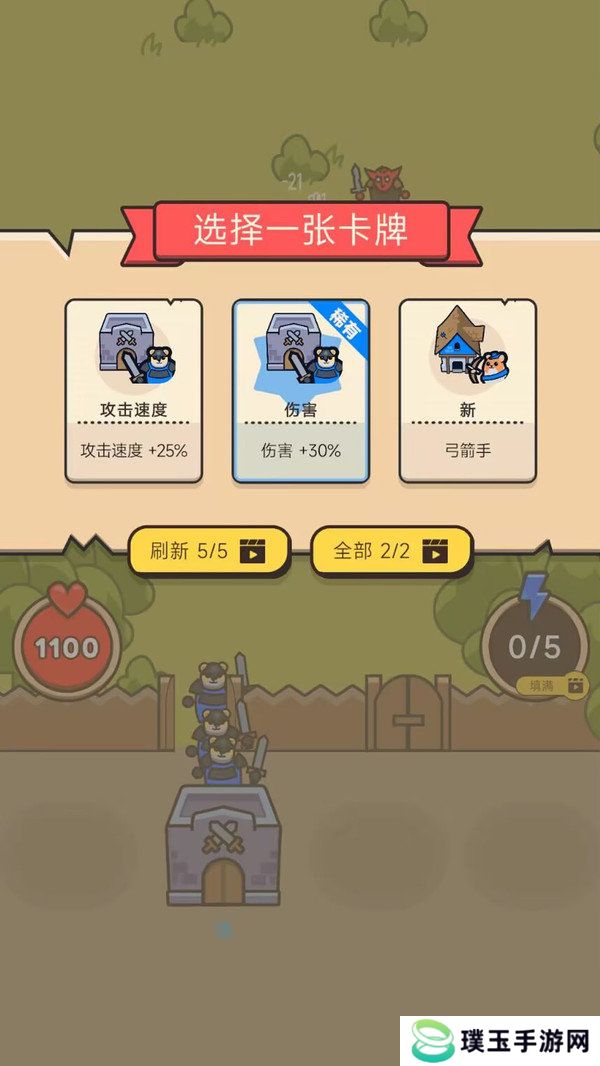
Task: Pick the 新 弓箭手 card
Action: click(468, 392)
